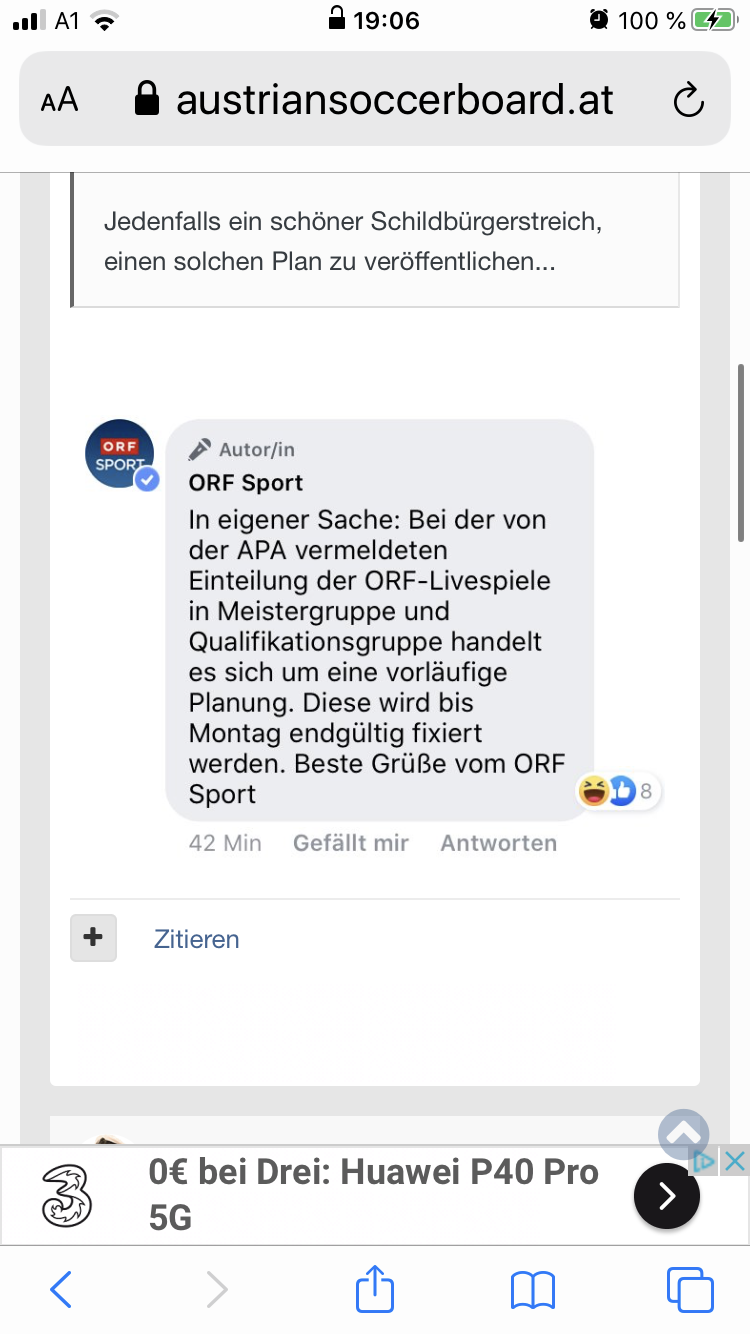Go back in Safari browser
Viewport: 750px width, 1334px height.
click(61, 1289)
